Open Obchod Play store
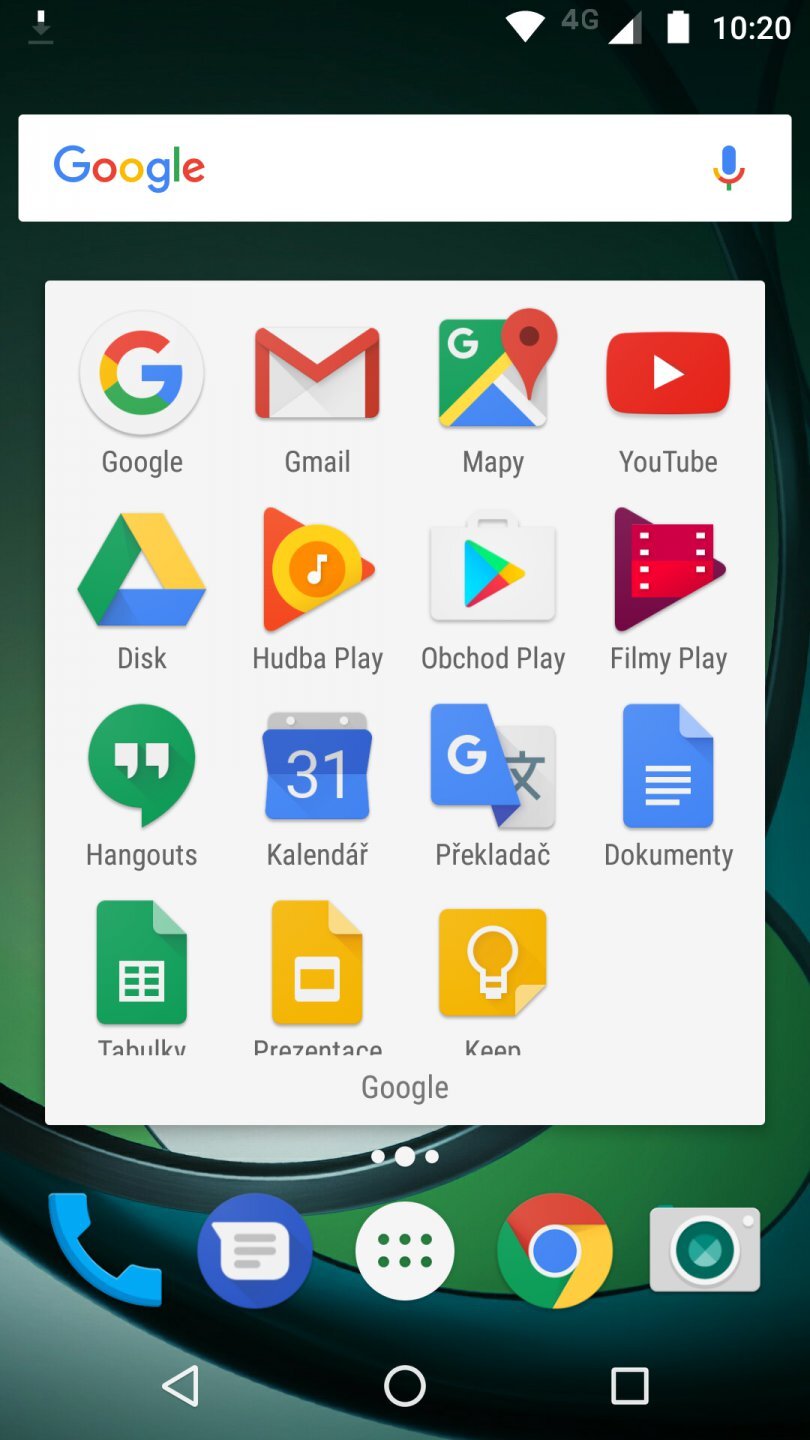 pyautogui.click(x=492, y=568)
